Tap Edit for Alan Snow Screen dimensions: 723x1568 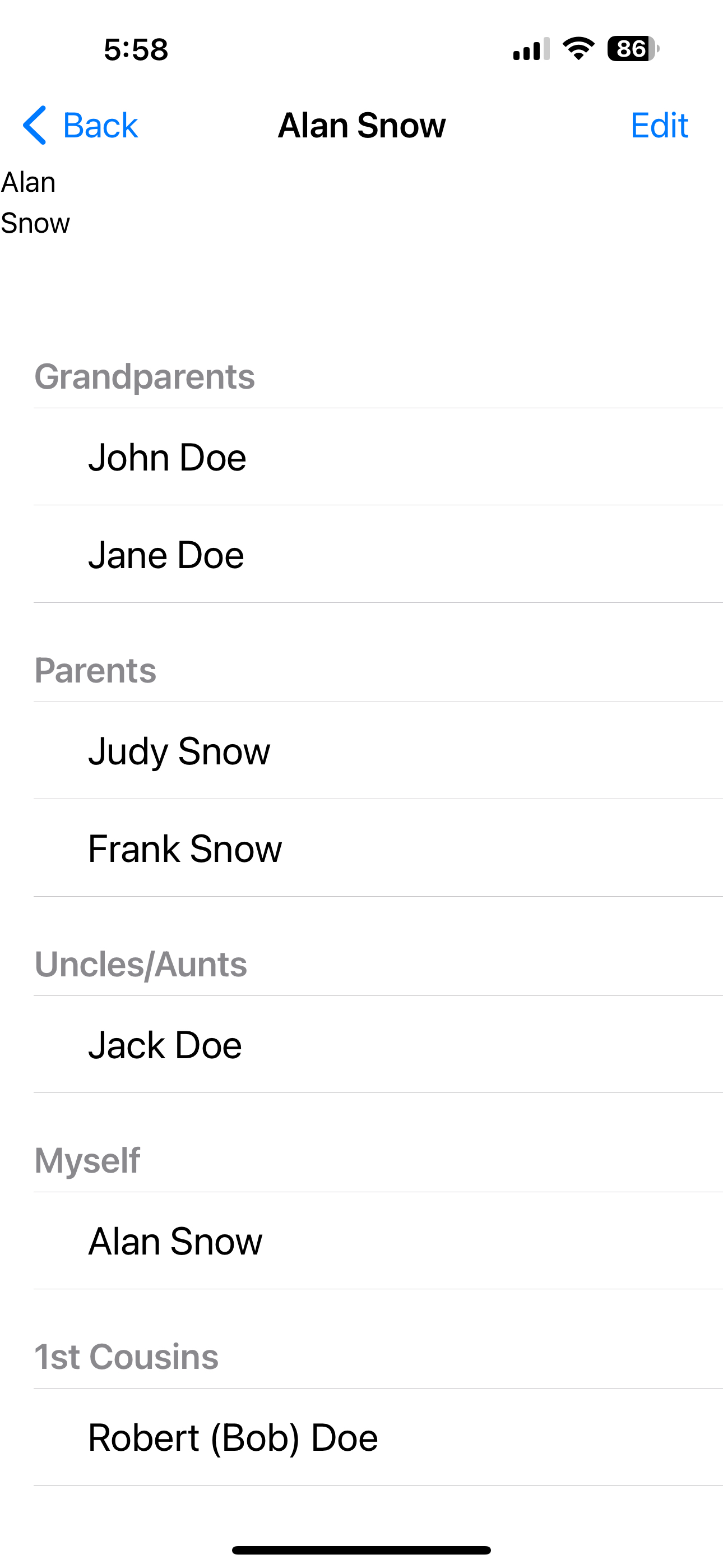click(659, 126)
